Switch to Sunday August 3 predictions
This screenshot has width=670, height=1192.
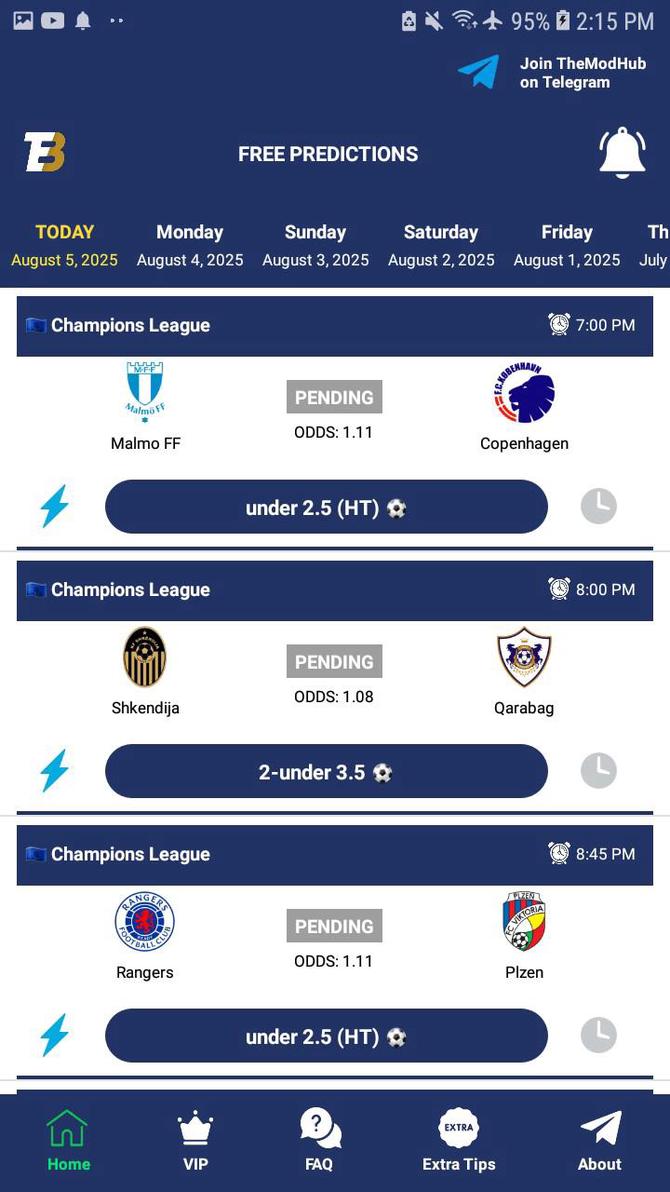(315, 245)
